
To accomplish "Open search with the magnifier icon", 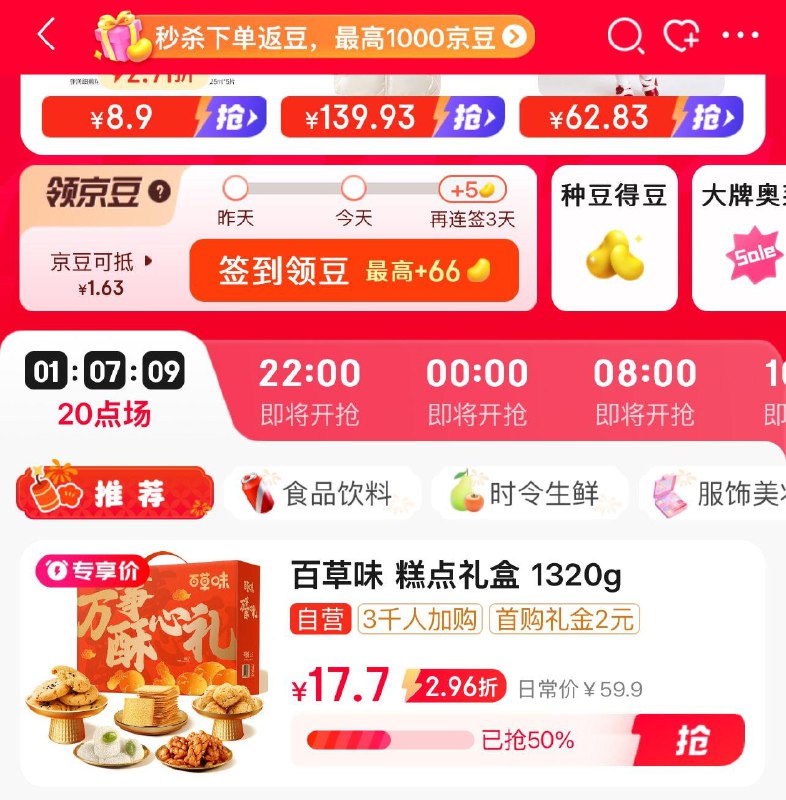I will (625, 36).
